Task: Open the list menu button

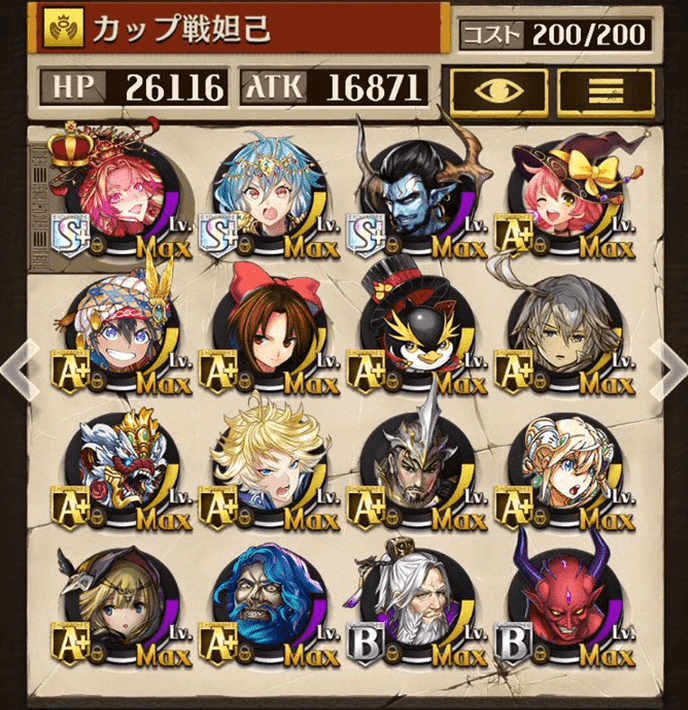Action: point(606,89)
